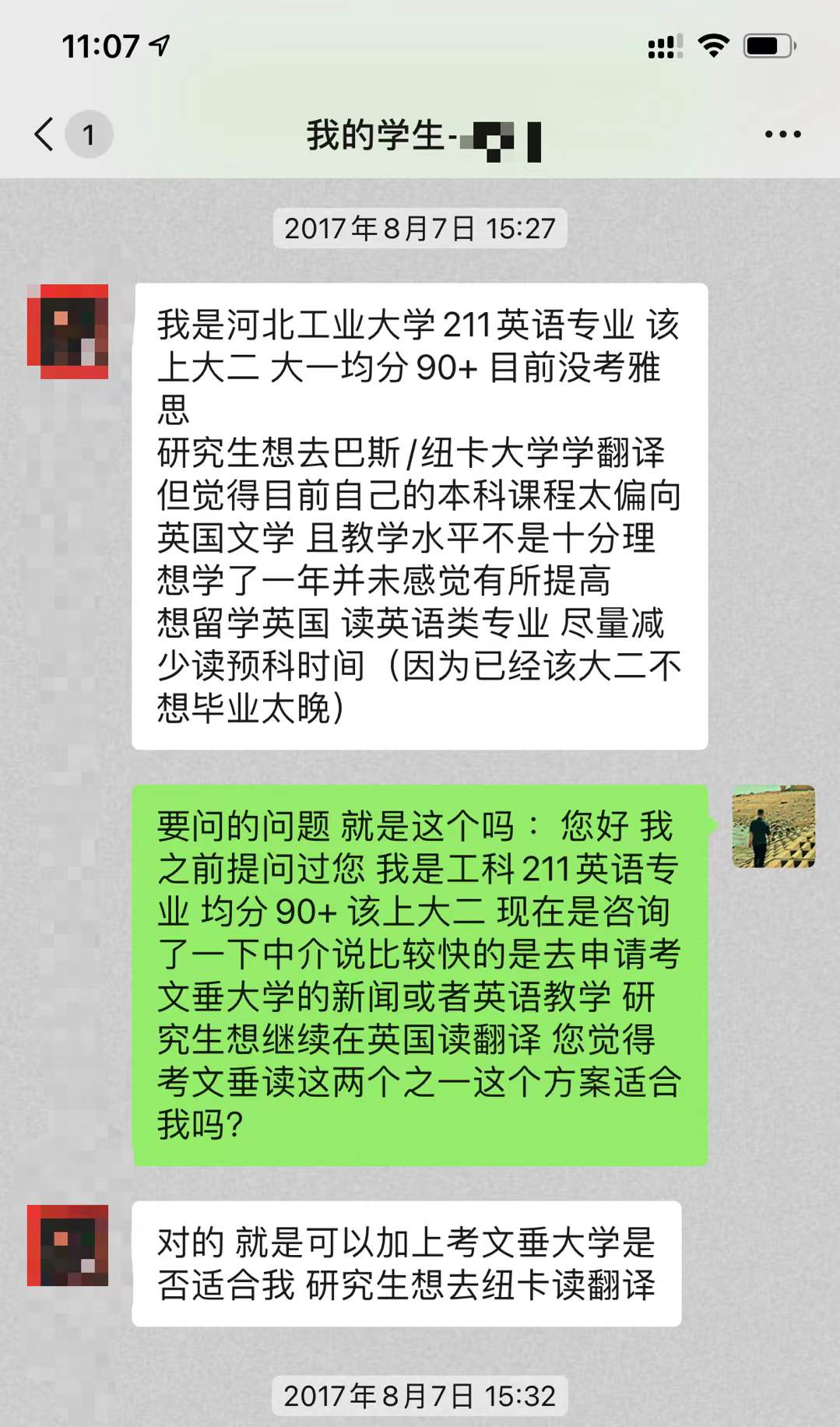Tap my own avatar beside the green message
The height and width of the screenshot is (1427, 840).
coord(773,826)
